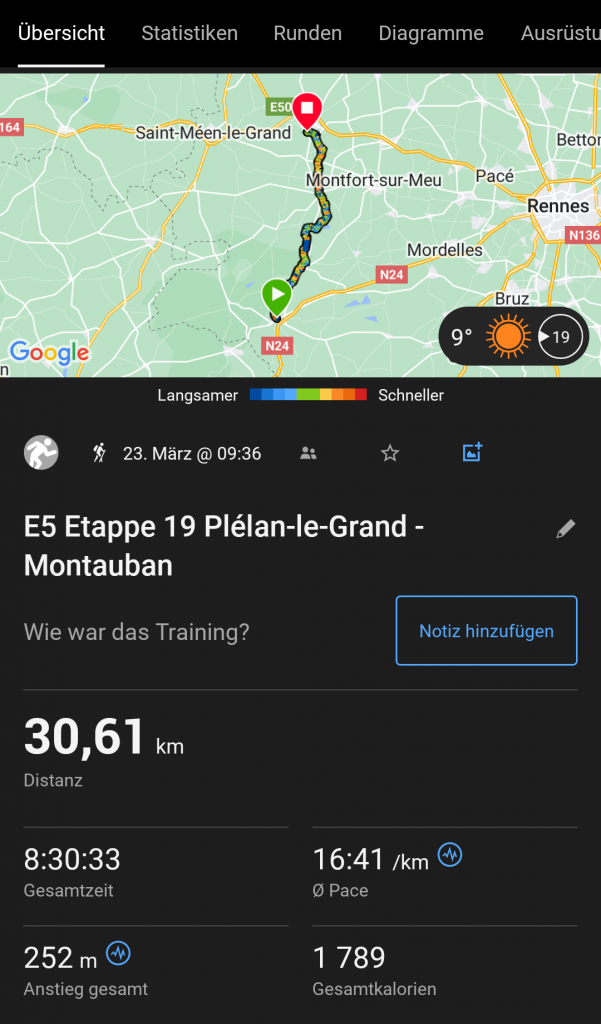Edit the activity title with pencil icon

[566, 530]
